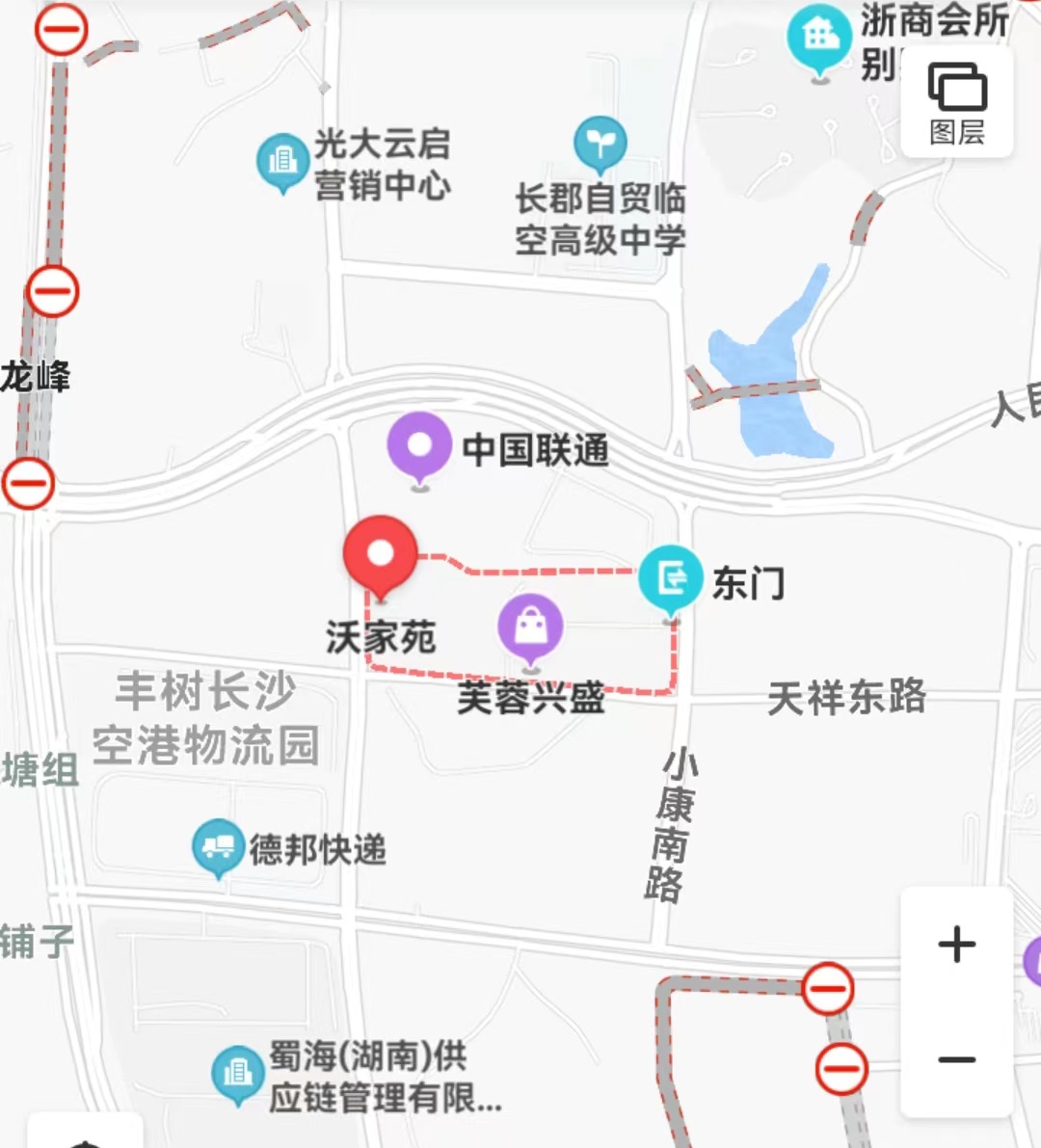Screen dimensions: 1041x1148
Task: Select the red 沃家苑 location pin
Action: [x=381, y=554]
